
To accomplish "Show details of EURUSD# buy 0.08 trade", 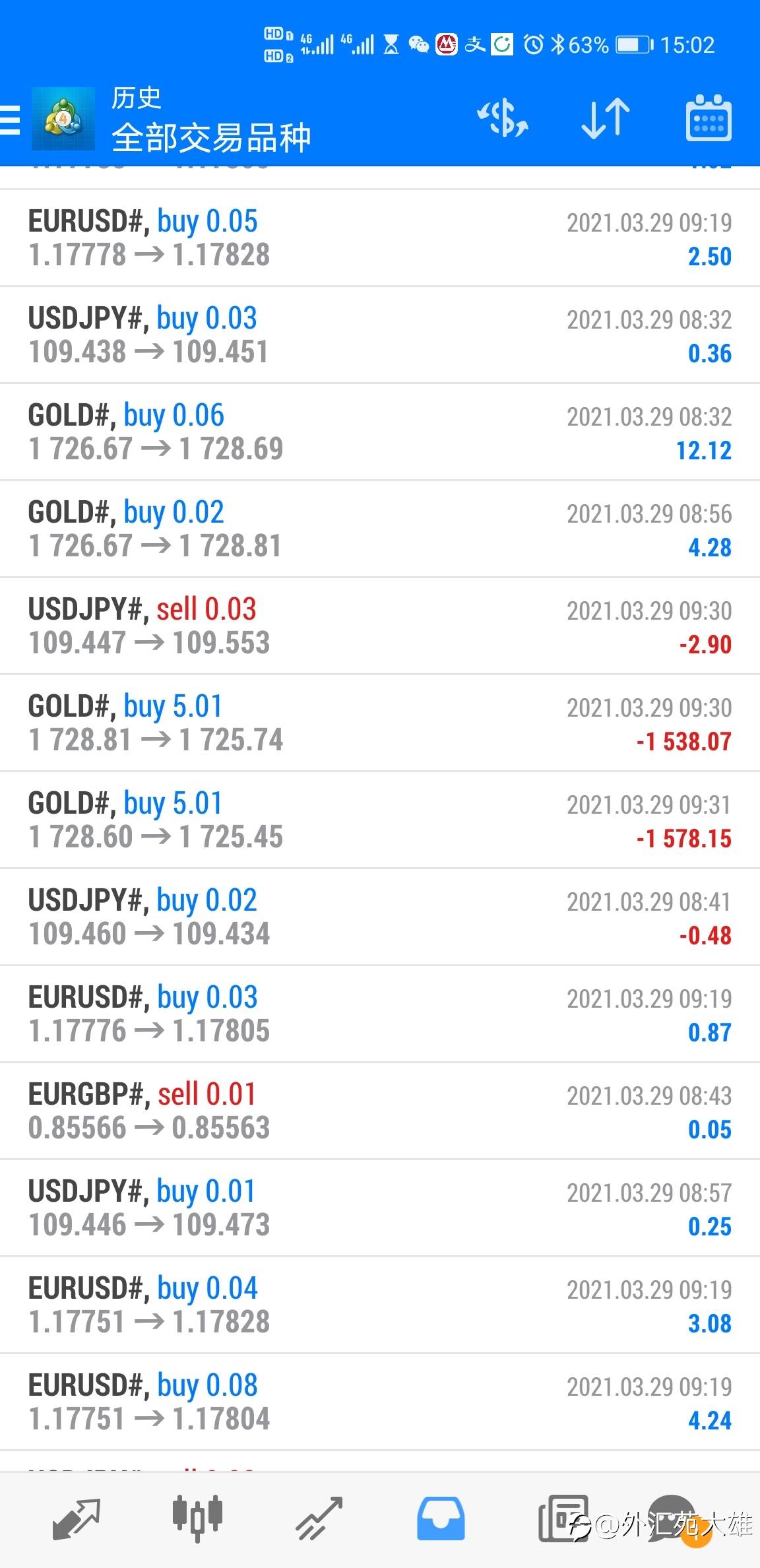I will pos(380,1402).
